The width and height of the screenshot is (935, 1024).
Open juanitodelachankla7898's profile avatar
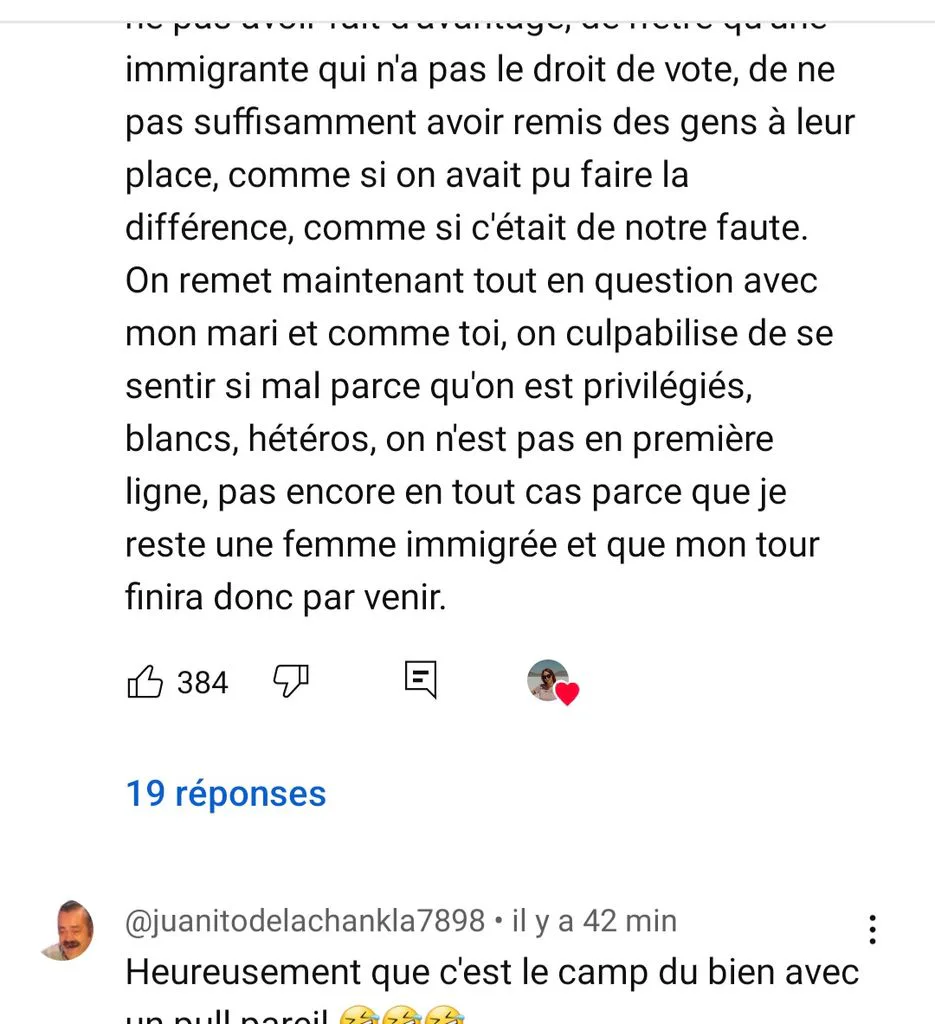tap(67, 931)
